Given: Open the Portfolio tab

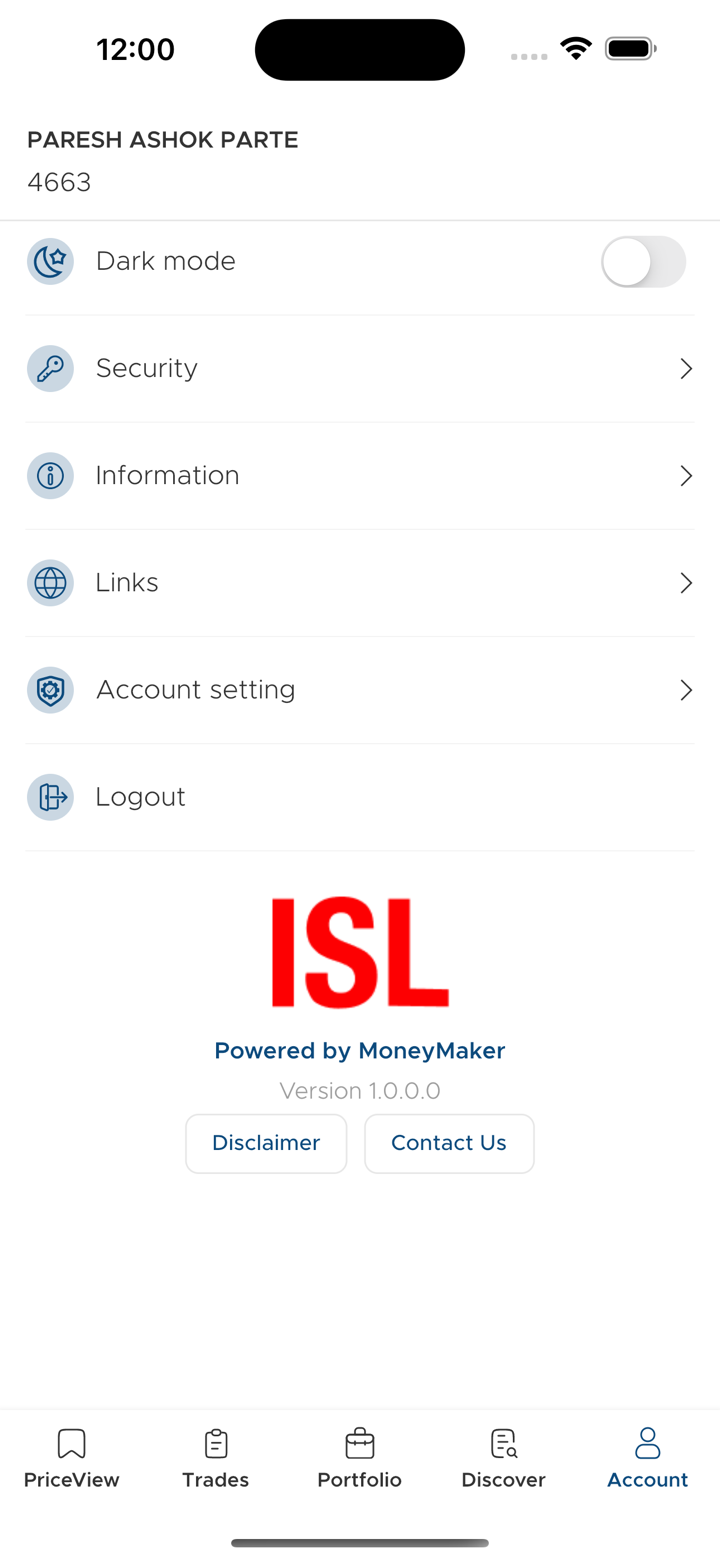Looking at the screenshot, I should click(x=360, y=1460).
